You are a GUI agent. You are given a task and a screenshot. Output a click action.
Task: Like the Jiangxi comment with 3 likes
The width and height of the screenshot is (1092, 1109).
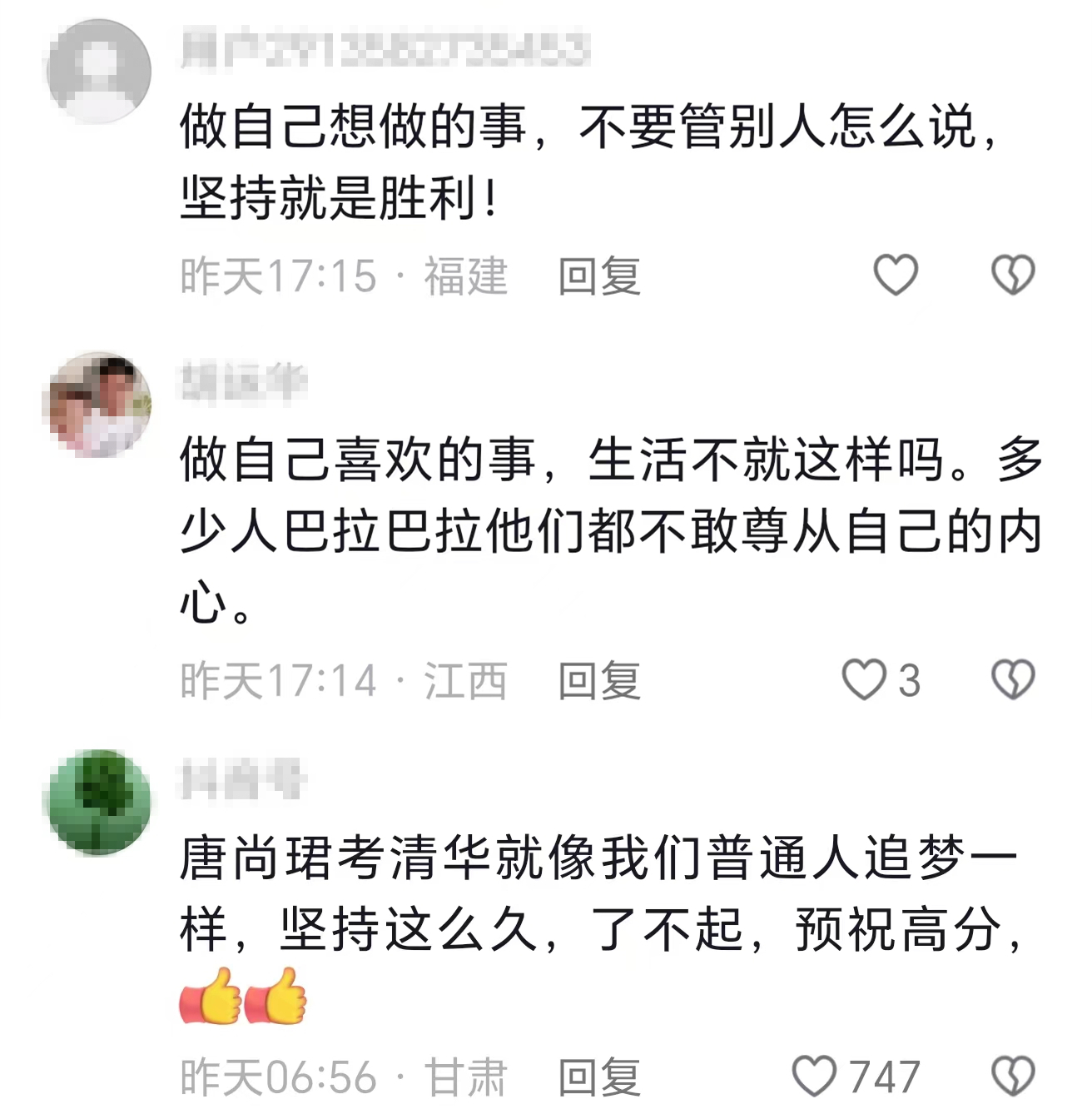click(x=864, y=679)
